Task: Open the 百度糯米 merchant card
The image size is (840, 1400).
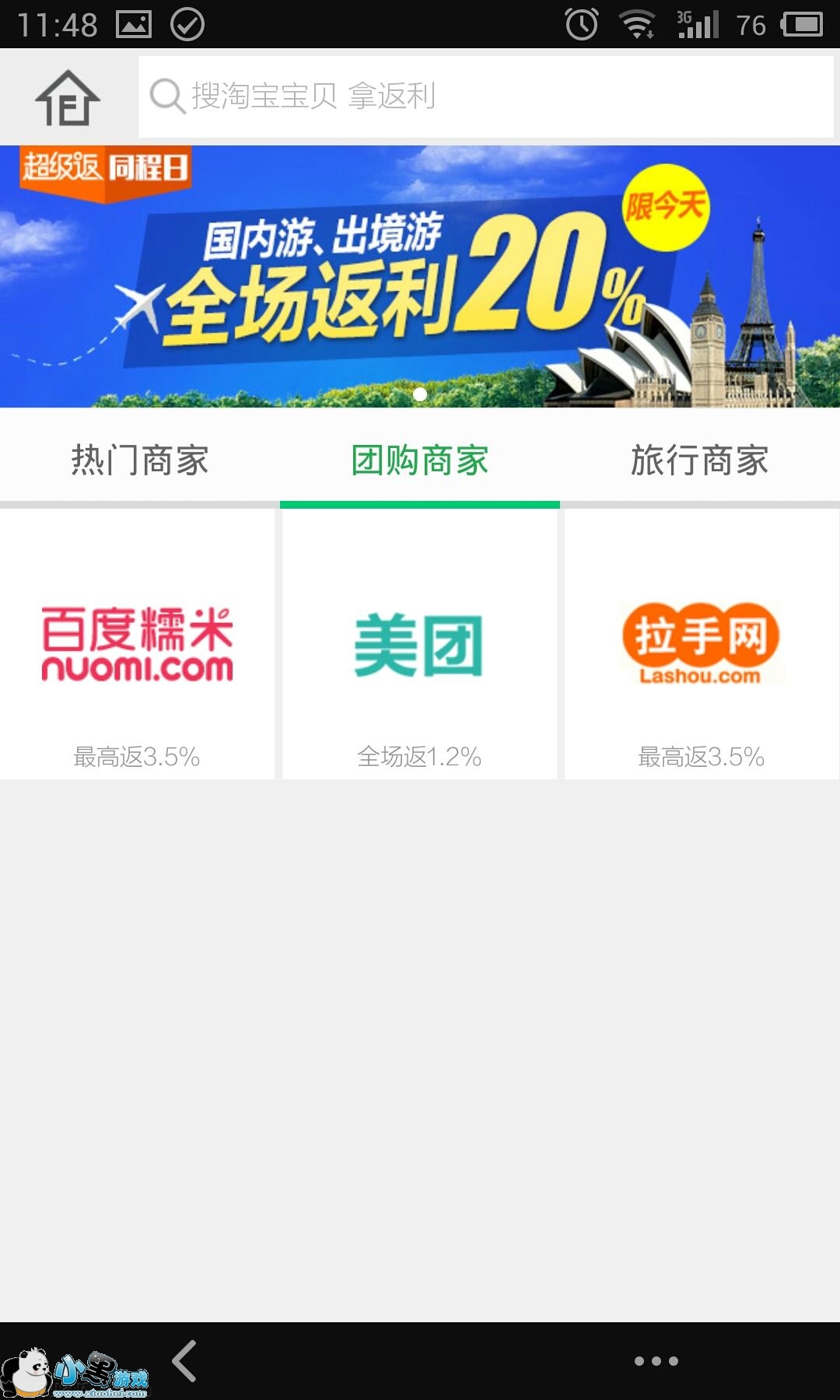Action: 138,644
